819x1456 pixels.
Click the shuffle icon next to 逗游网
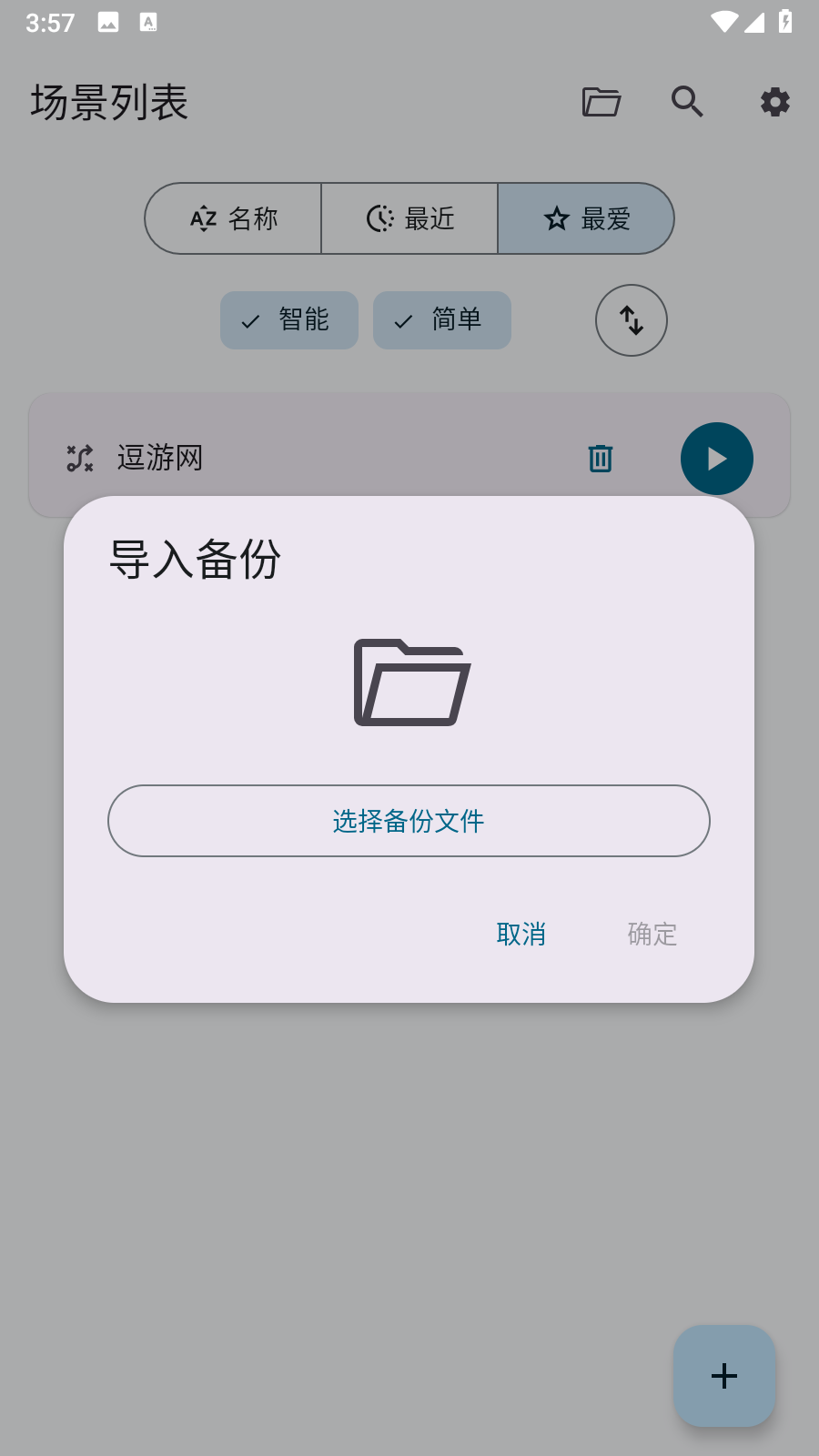(79, 459)
